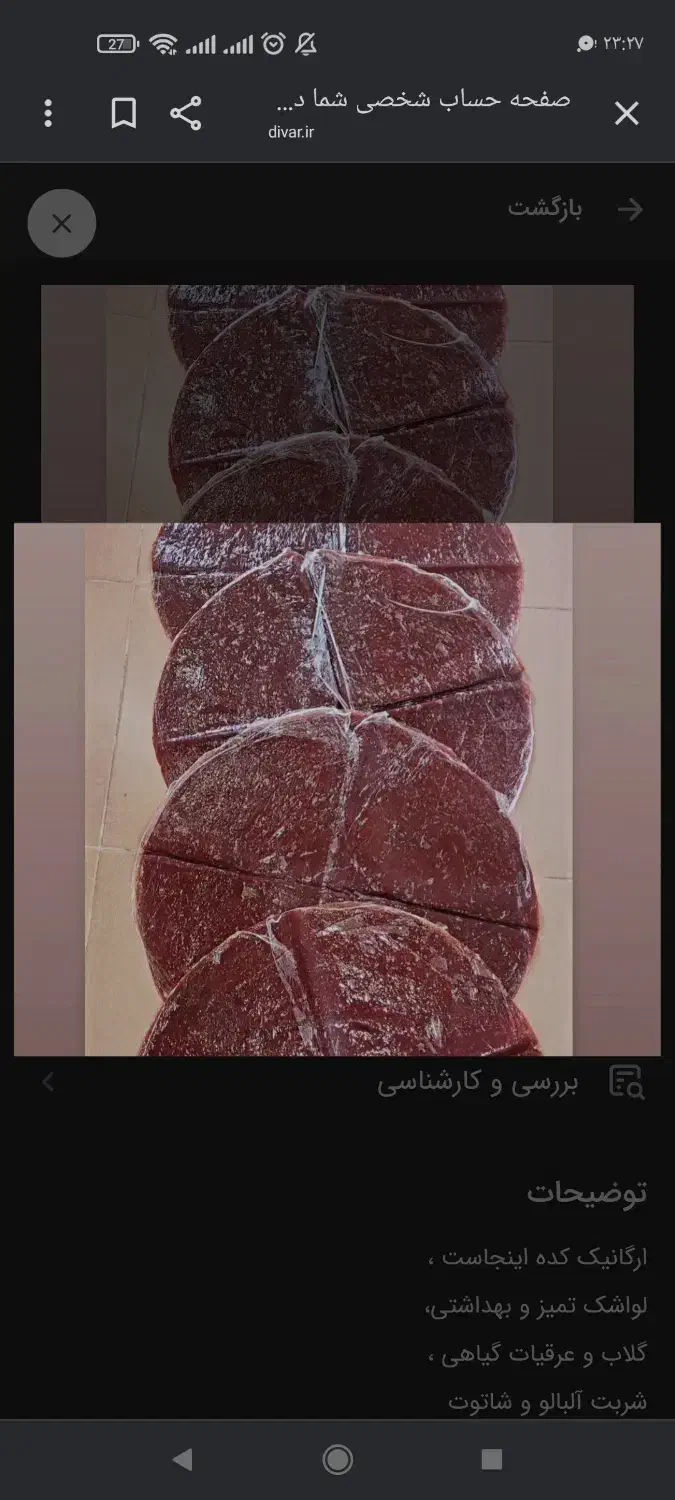Bookmark the current page
This screenshot has width=675, height=1500.
pyautogui.click(x=123, y=114)
